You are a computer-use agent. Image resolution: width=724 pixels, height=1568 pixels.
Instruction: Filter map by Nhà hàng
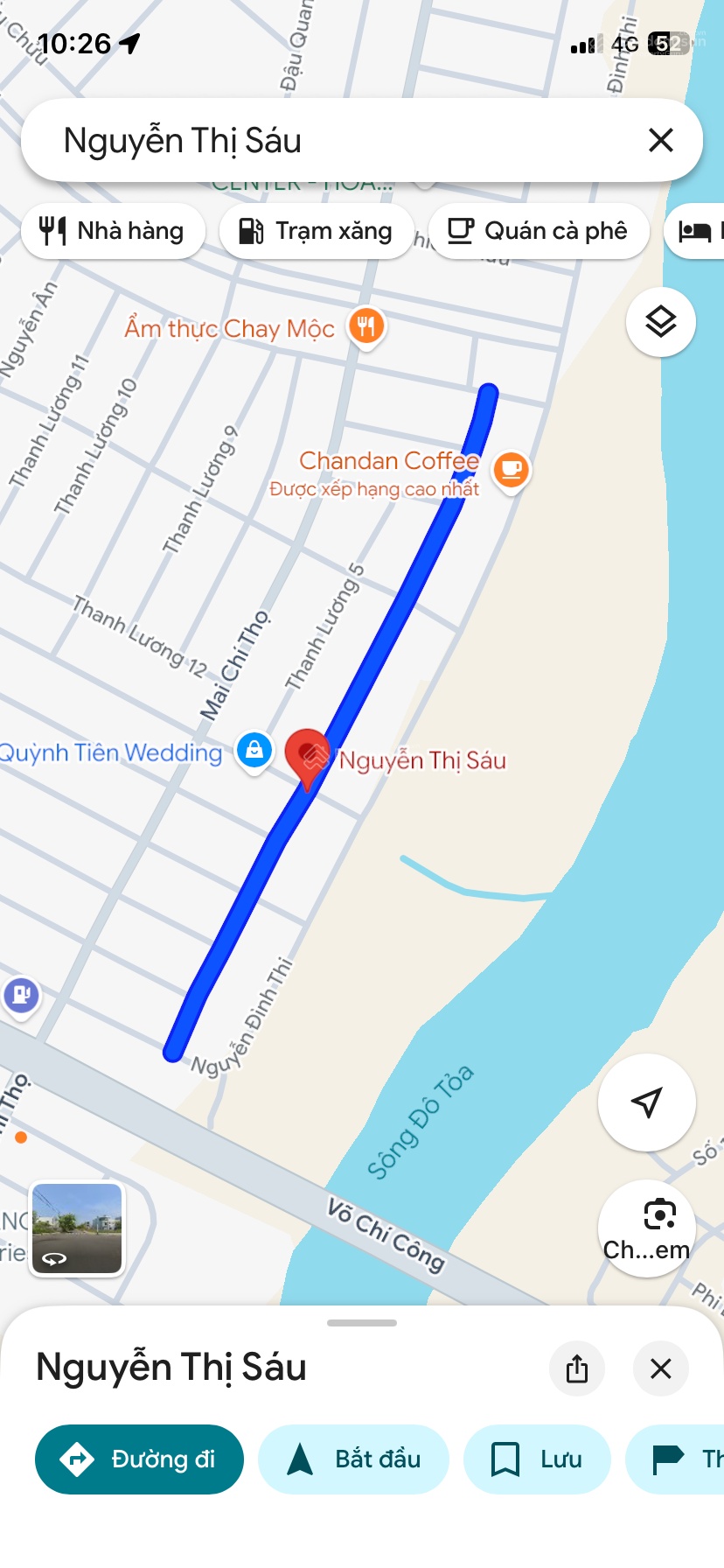click(113, 231)
